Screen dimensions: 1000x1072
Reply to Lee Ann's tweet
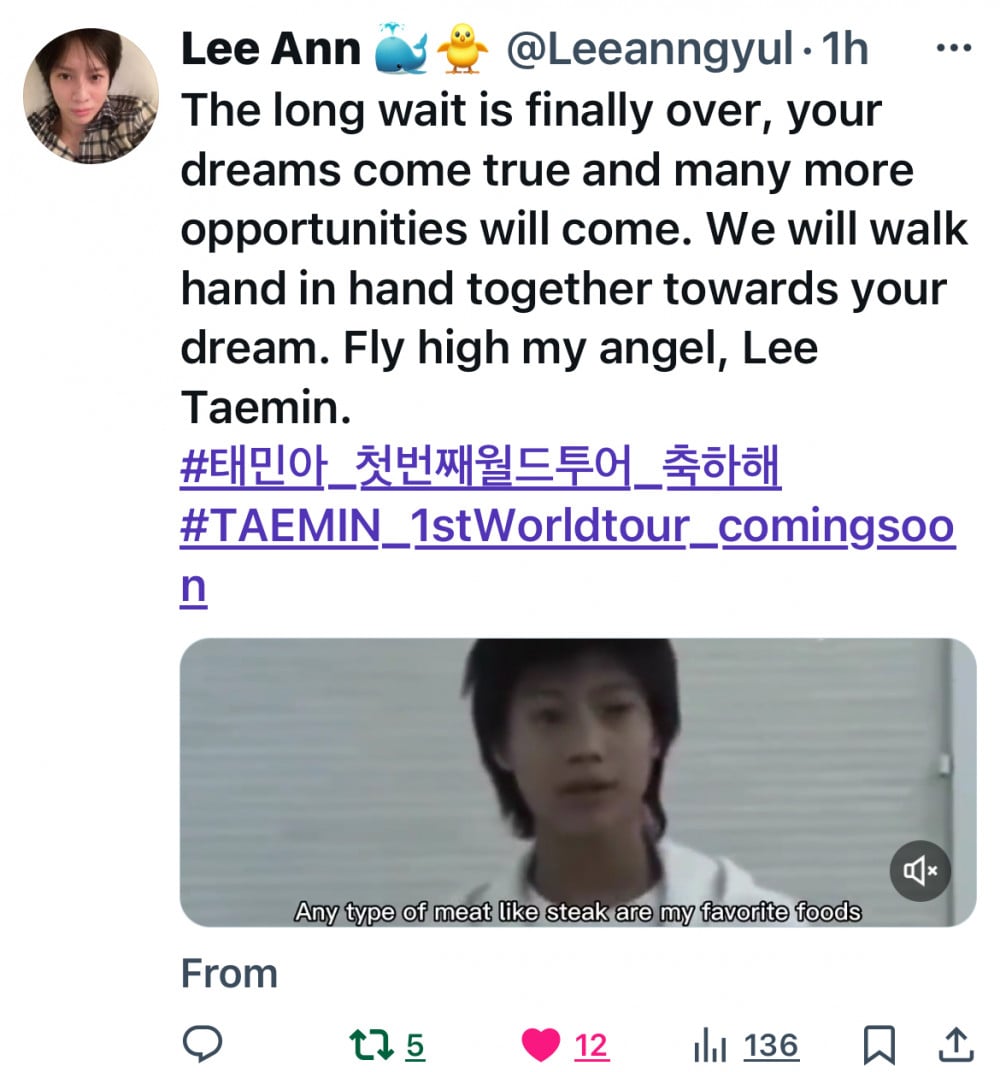[x=202, y=1045]
